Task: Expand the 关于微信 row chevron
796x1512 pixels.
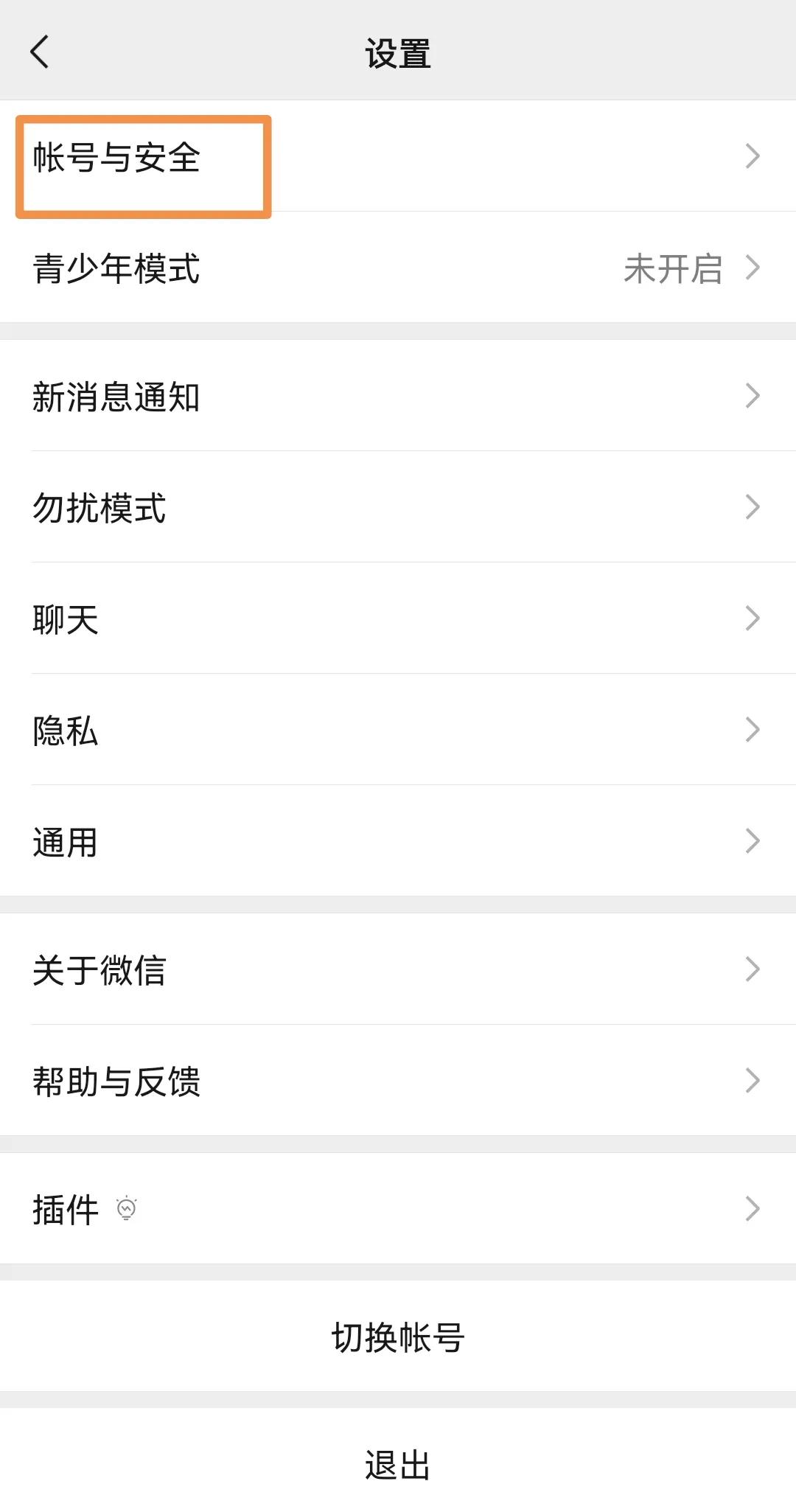Action: pos(753,970)
